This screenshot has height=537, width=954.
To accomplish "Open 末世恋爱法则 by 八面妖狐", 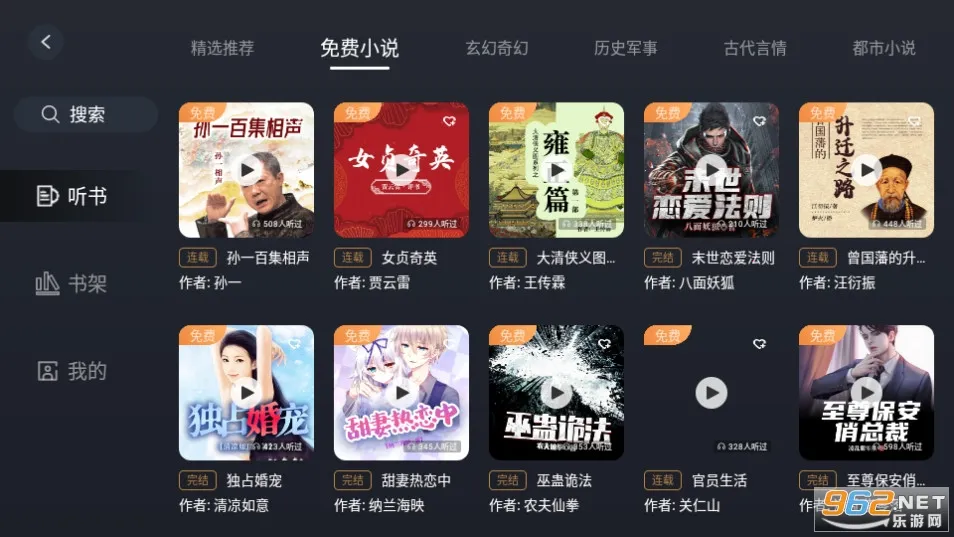I will point(711,170).
